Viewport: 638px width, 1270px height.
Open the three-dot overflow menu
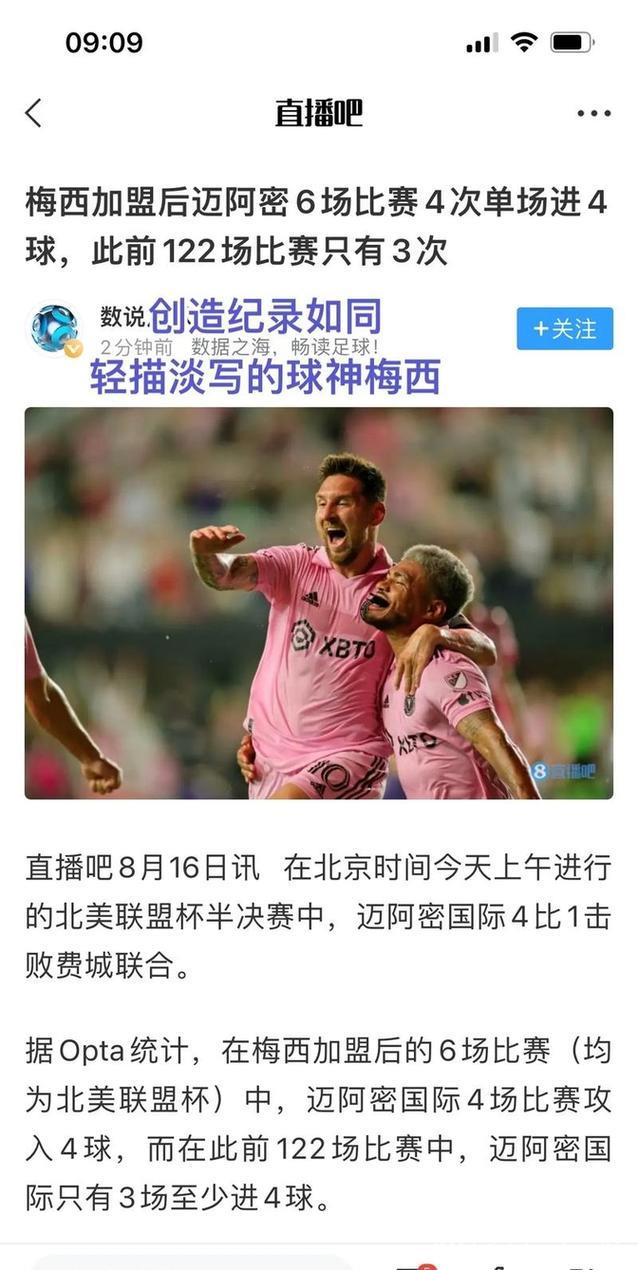click(593, 113)
